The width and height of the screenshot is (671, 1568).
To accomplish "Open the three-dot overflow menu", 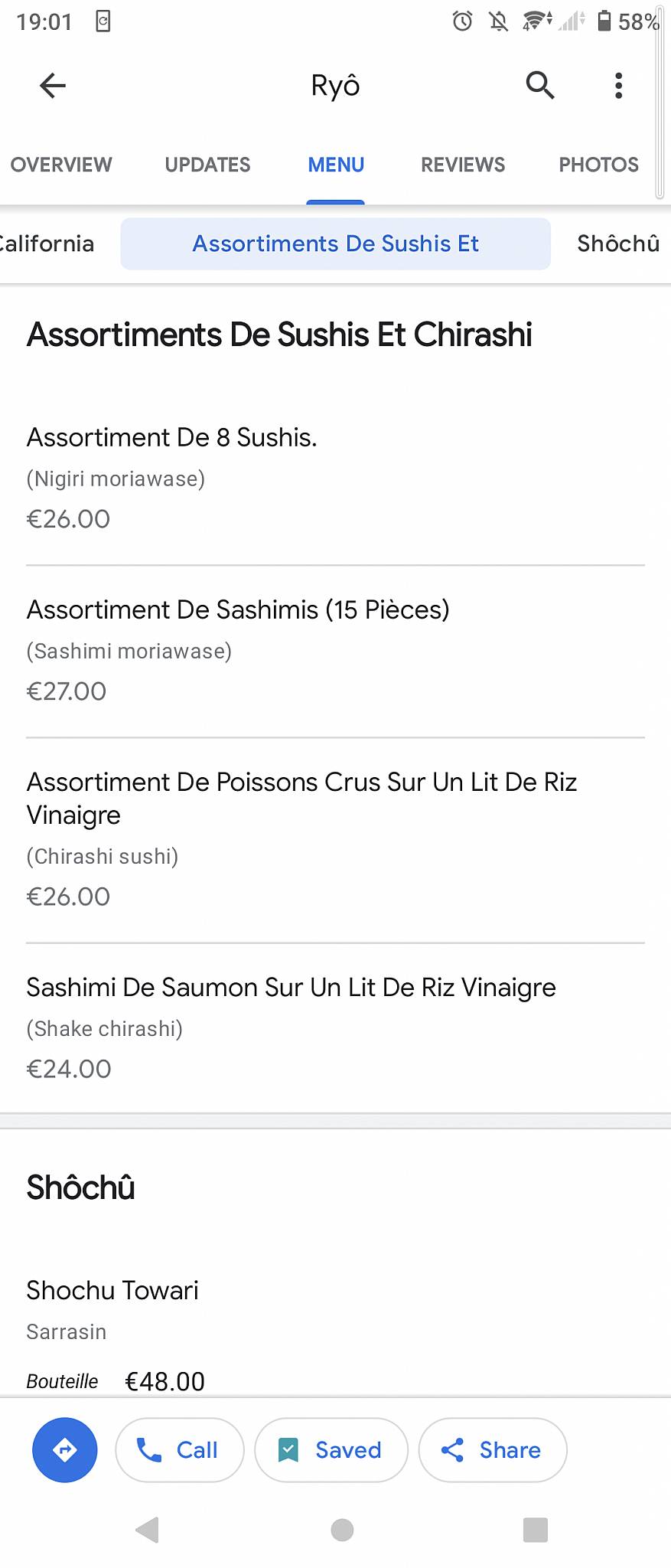I will coord(618,85).
